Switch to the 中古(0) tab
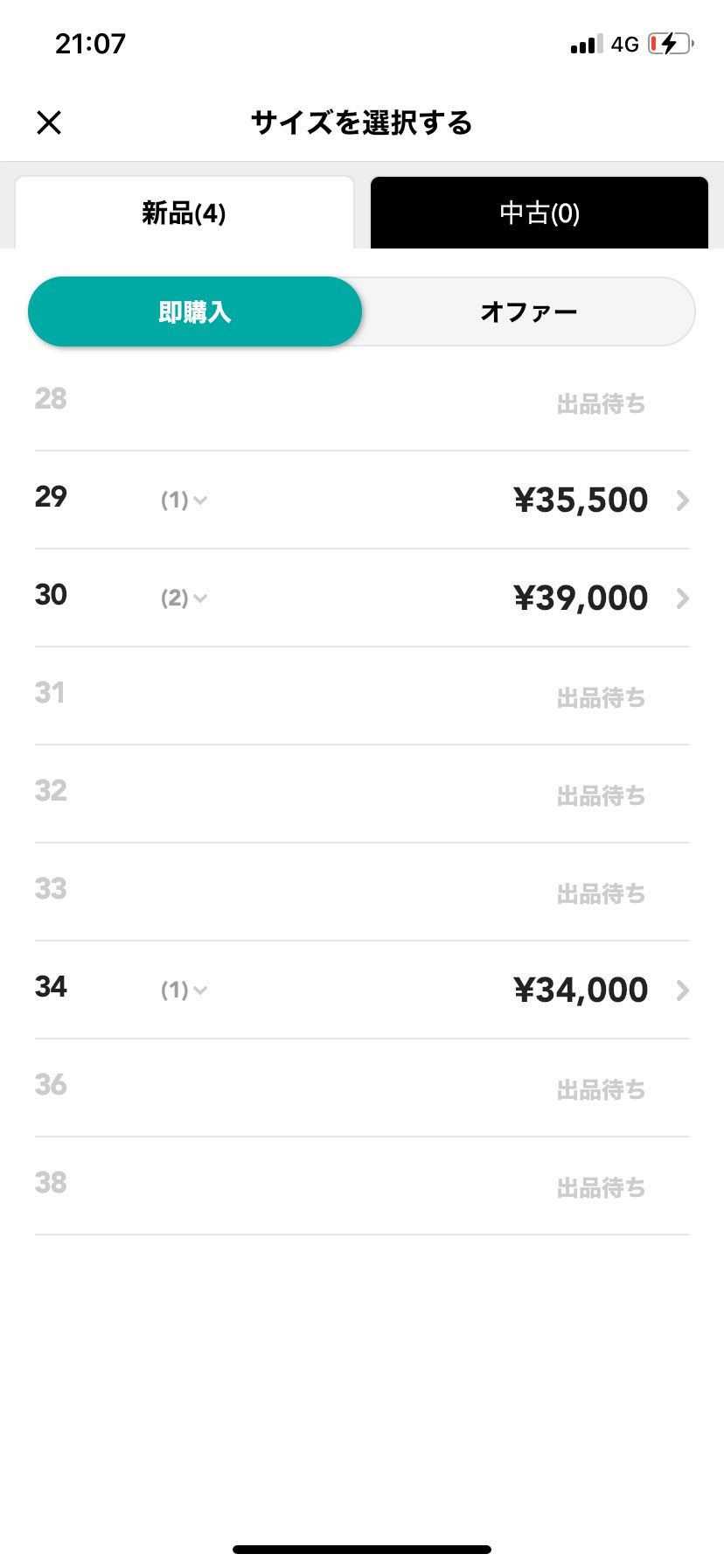This screenshot has height=1568, width=724. (x=539, y=213)
